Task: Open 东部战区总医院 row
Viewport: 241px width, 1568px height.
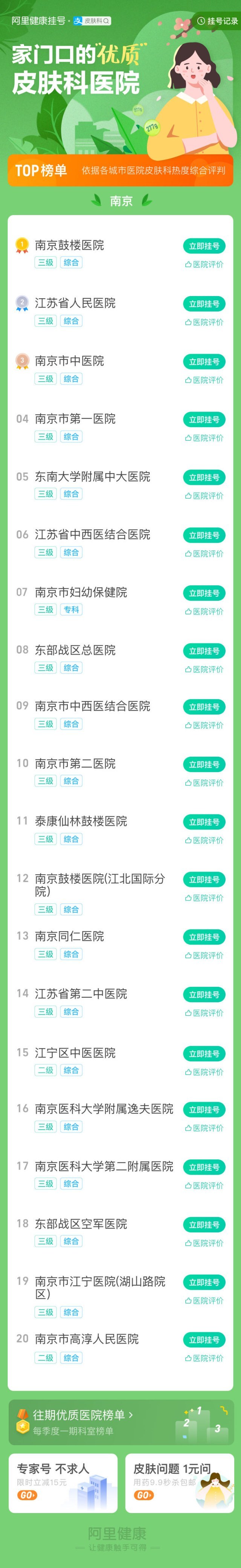Action: coord(75,650)
